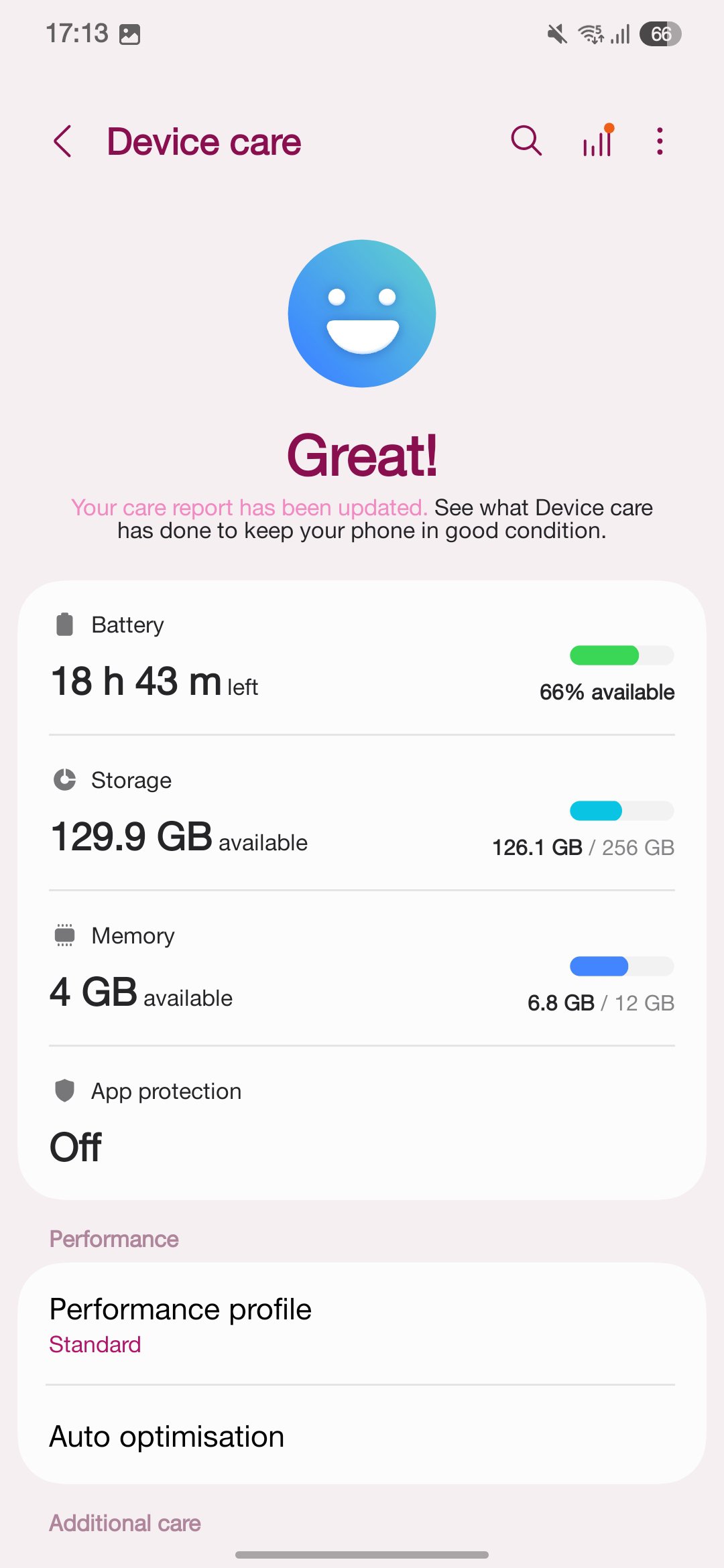The height and width of the screenshot is (1568, 724).
Task: Open Battery details
Action: (362, 659)
